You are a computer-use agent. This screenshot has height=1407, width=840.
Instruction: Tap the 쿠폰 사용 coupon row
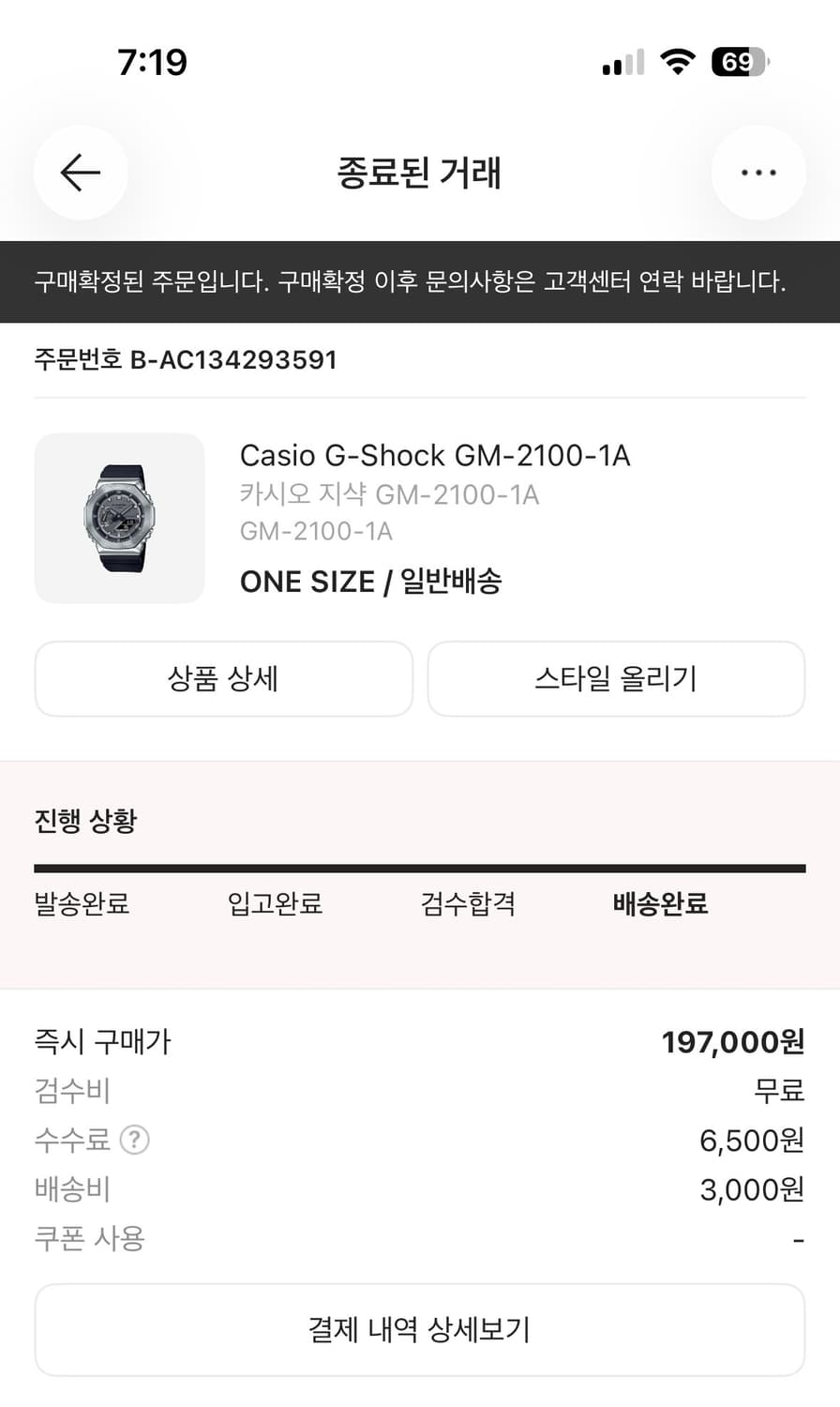pos(90,1238)
